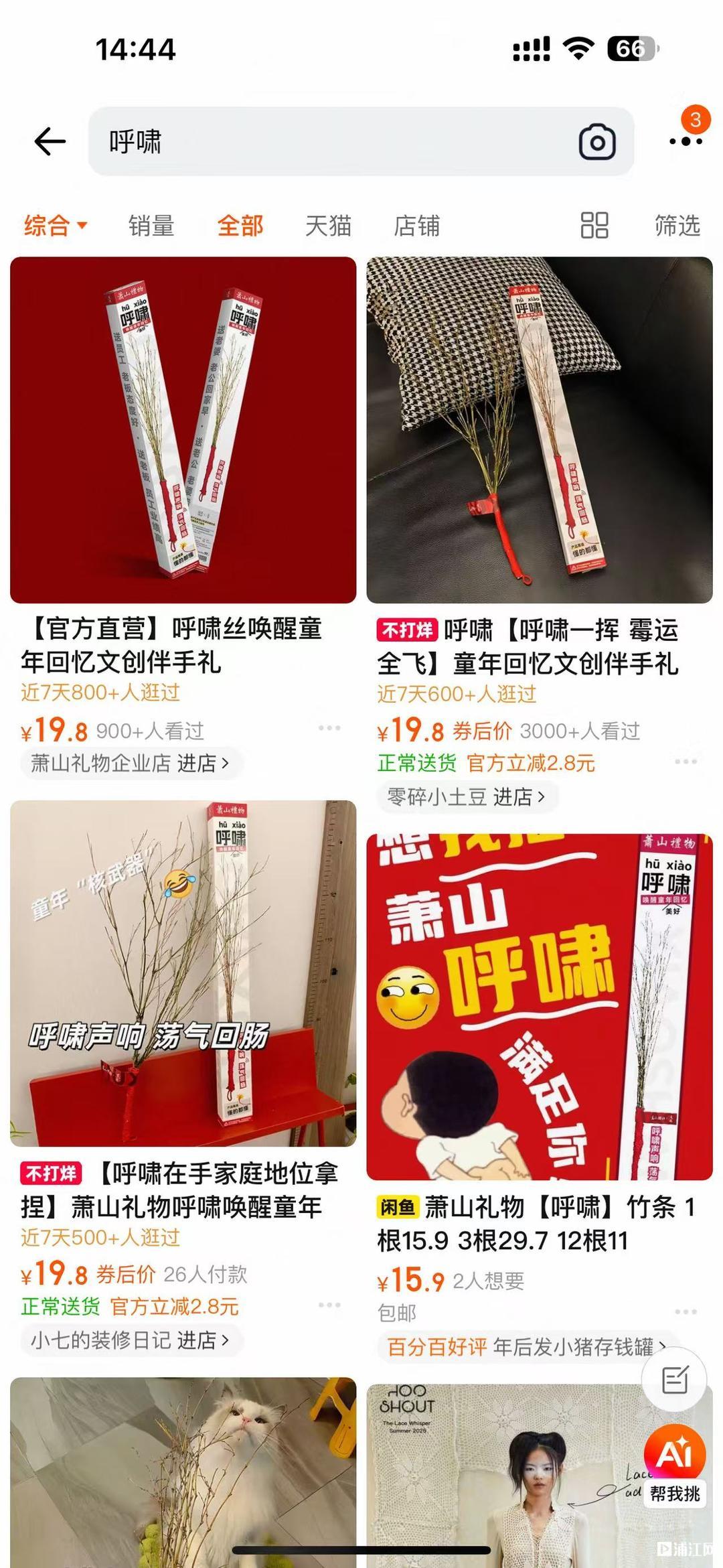The image size is (723, 1568).
Task: Expand the 综合 sort dropdown
Action: click(x=56, y=226)
